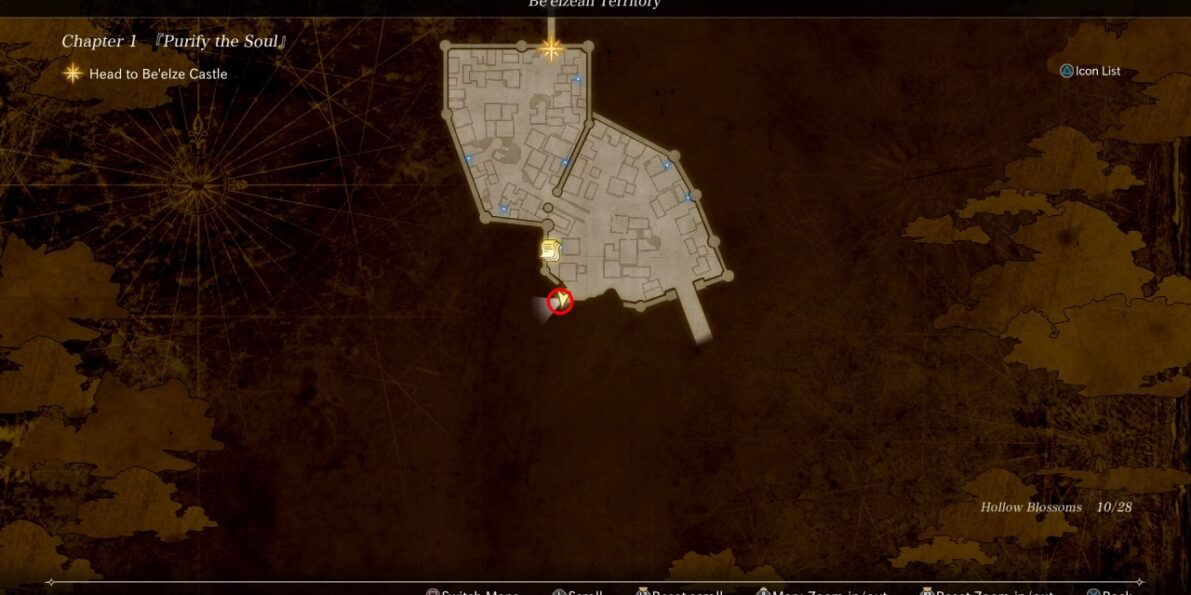Image resolution: width=1191 pixels, height=595 pixels.
Task: Select the quest note marker on map
Action: pyautogui.click(x=550, y=250)
